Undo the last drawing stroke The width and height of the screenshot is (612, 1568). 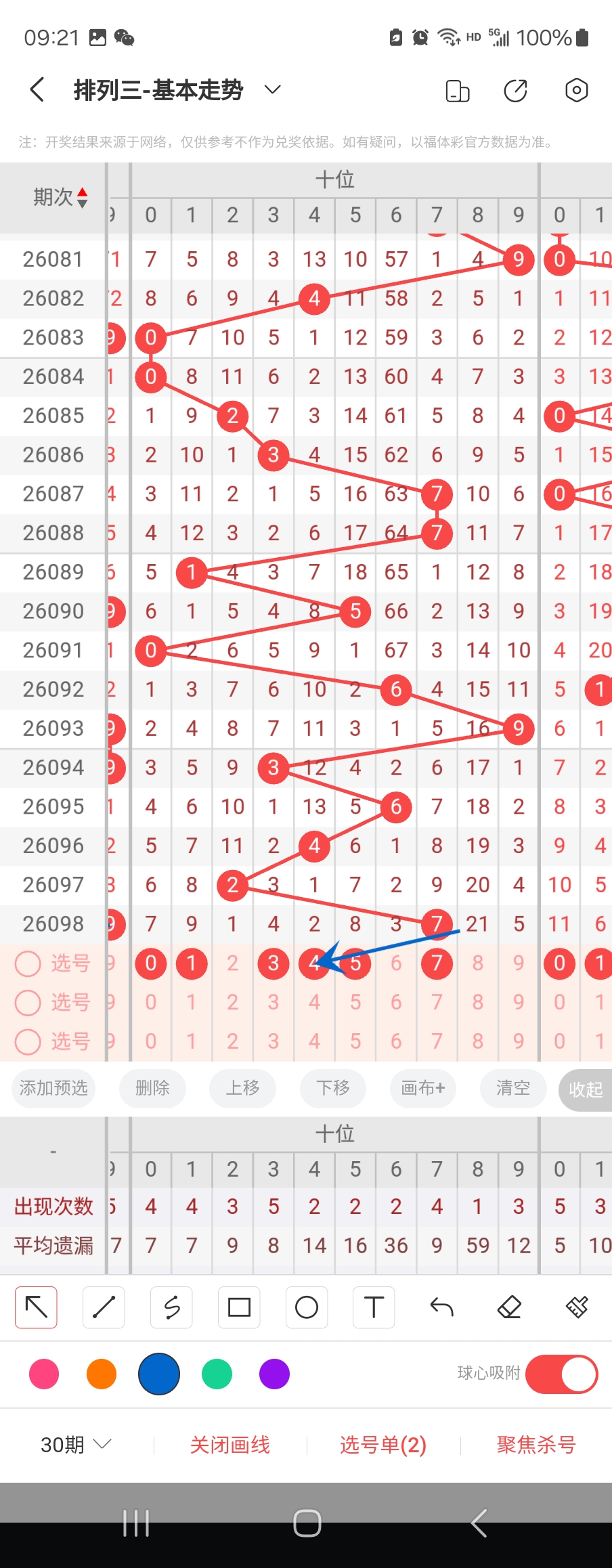coord(441,1307)
